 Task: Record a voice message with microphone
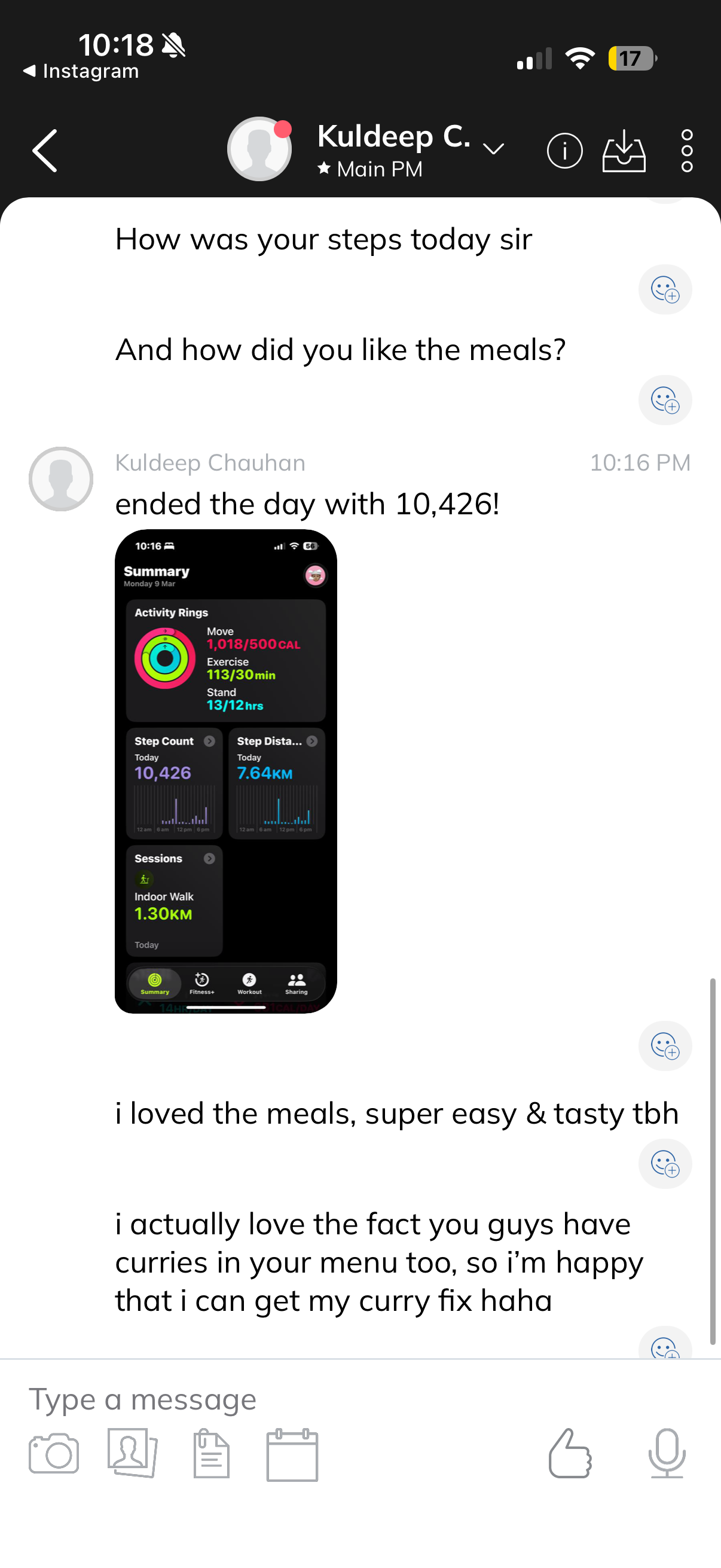[667, 1454]
